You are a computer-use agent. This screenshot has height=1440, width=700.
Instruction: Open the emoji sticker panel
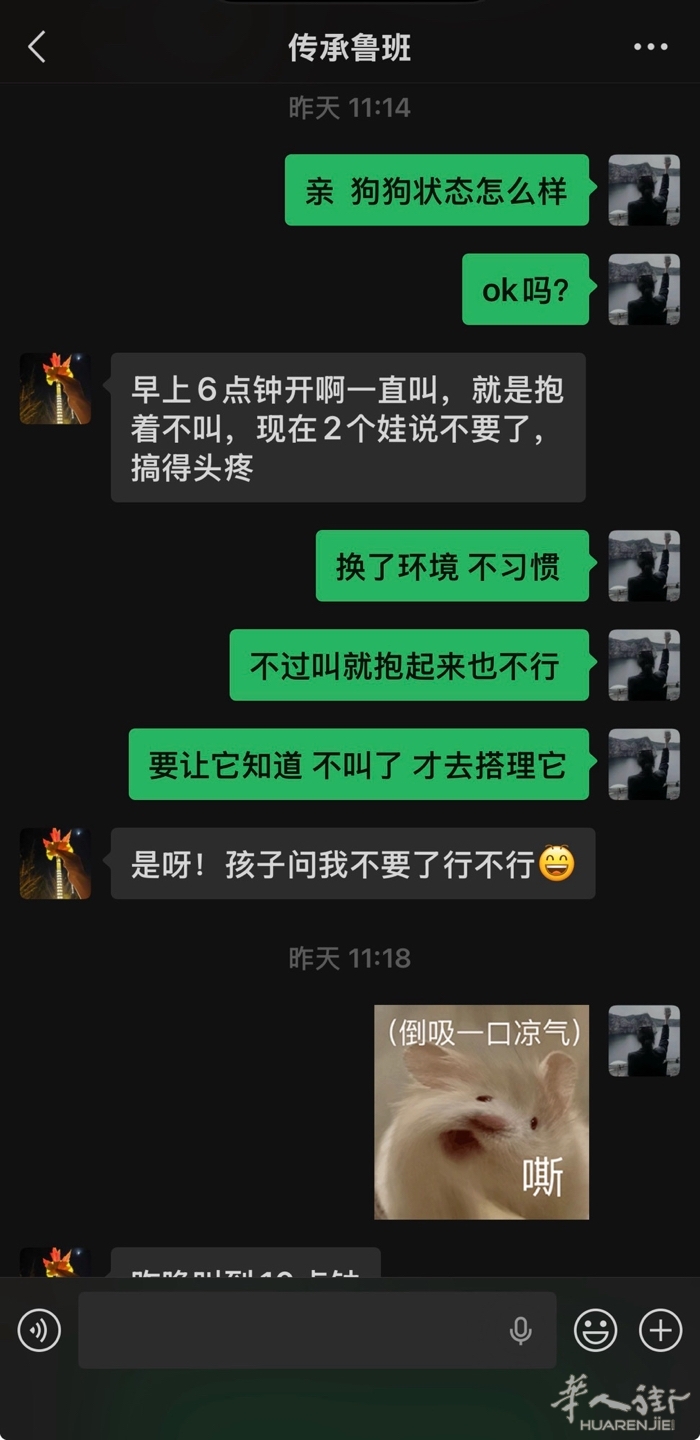tap(595, 1330)
